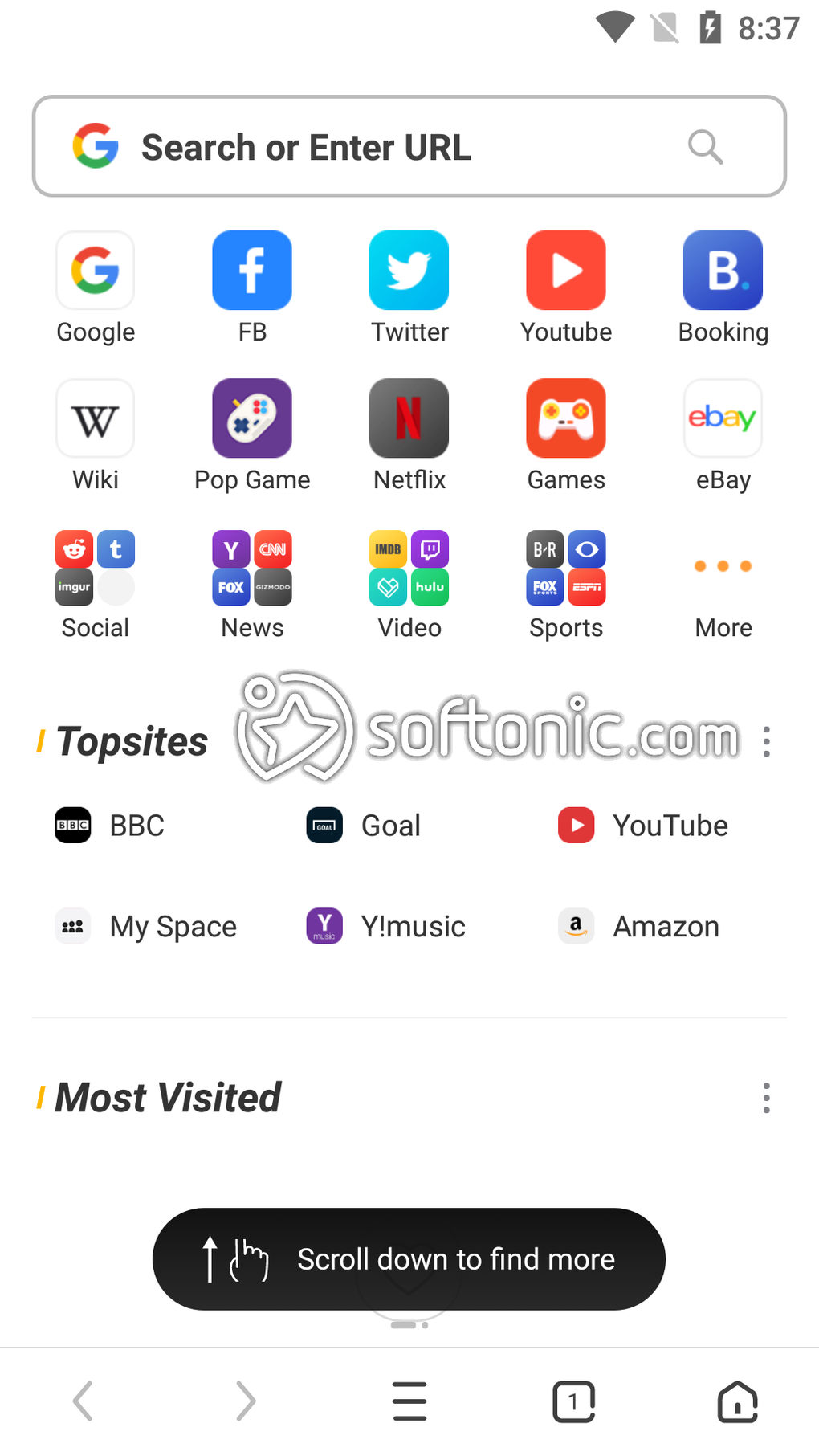Open the browser menu with three lines
This screenshot has width=819, height=1456.
coord(409,1401)
